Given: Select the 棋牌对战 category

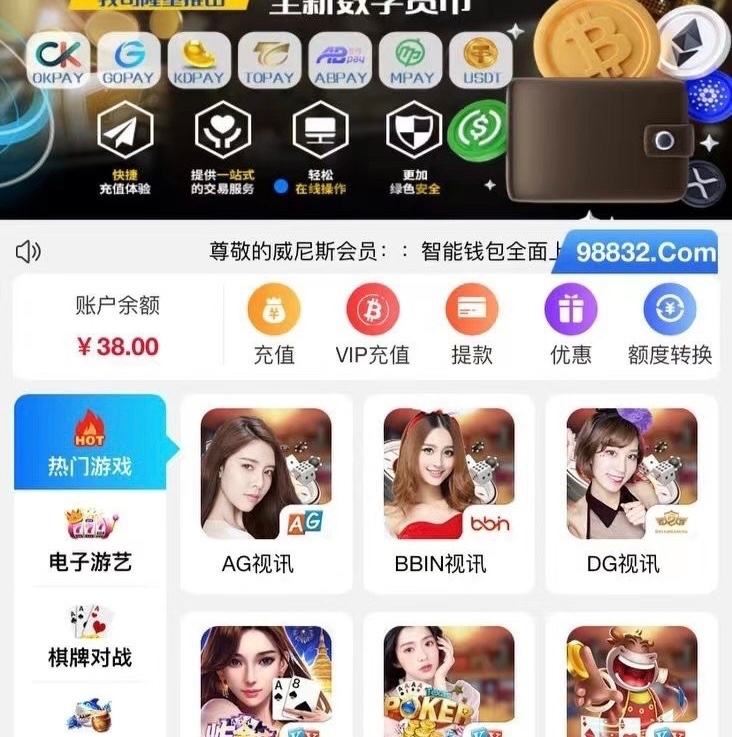Looking at the screenshot, I should (90, 635).
